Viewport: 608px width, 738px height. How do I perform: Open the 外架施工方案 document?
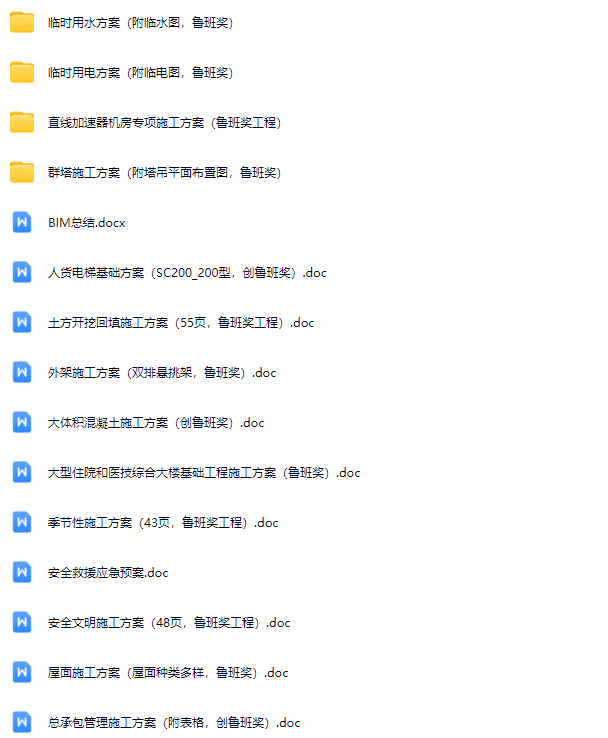tap(161, 372)
